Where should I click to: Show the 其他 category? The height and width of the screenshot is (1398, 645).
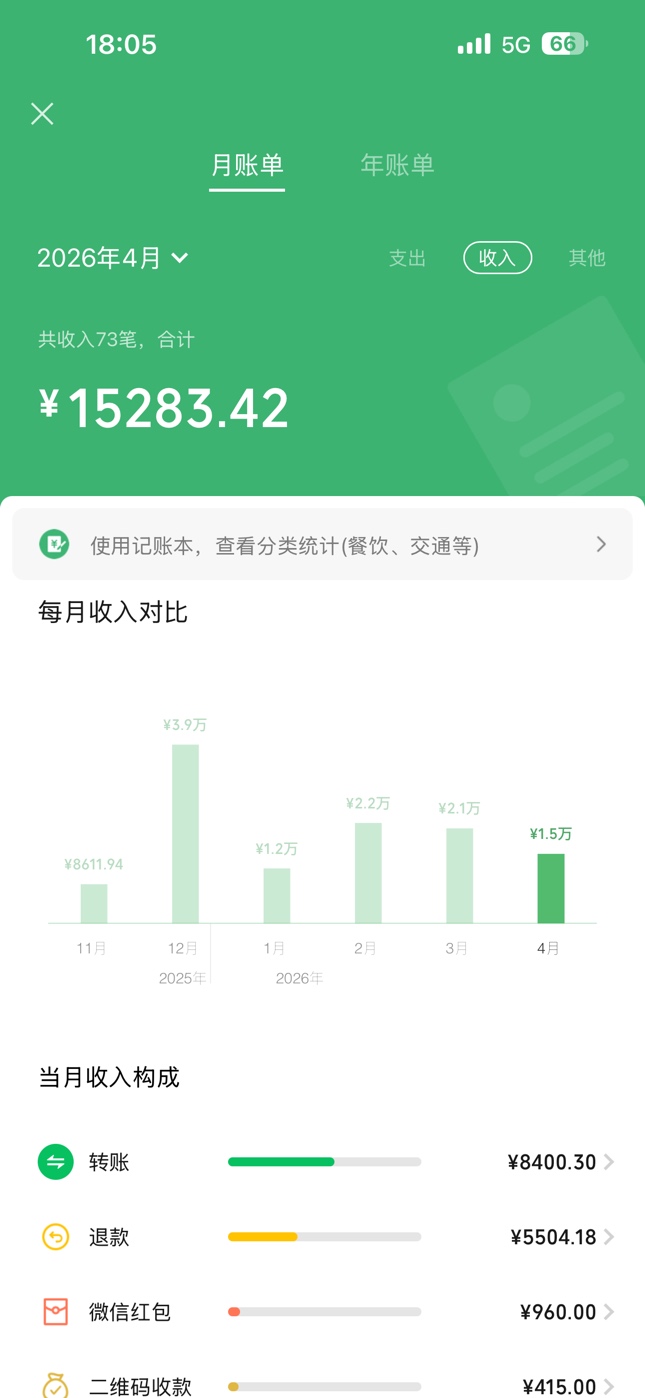[x=587, y=258]
